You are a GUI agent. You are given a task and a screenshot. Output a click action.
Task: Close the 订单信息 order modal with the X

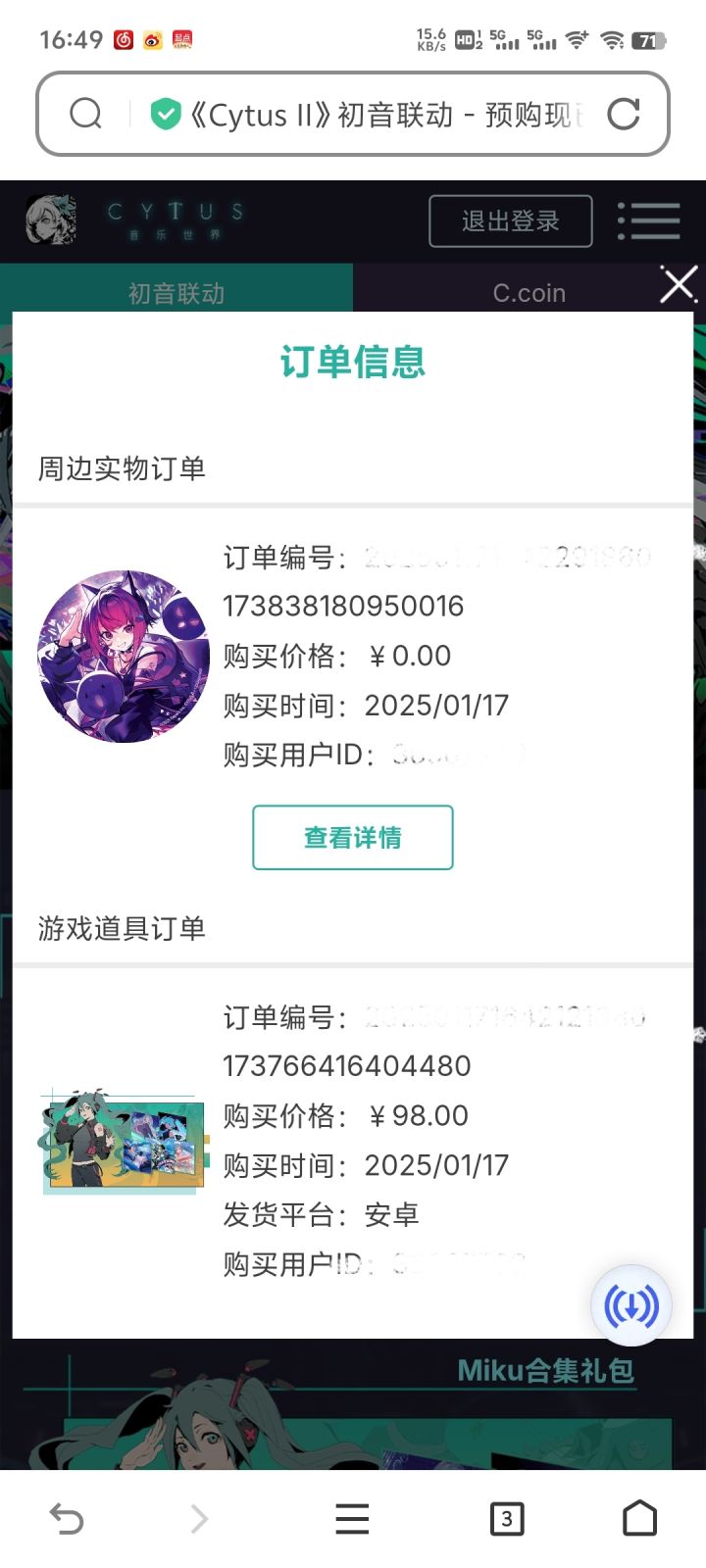pos(678,285)
